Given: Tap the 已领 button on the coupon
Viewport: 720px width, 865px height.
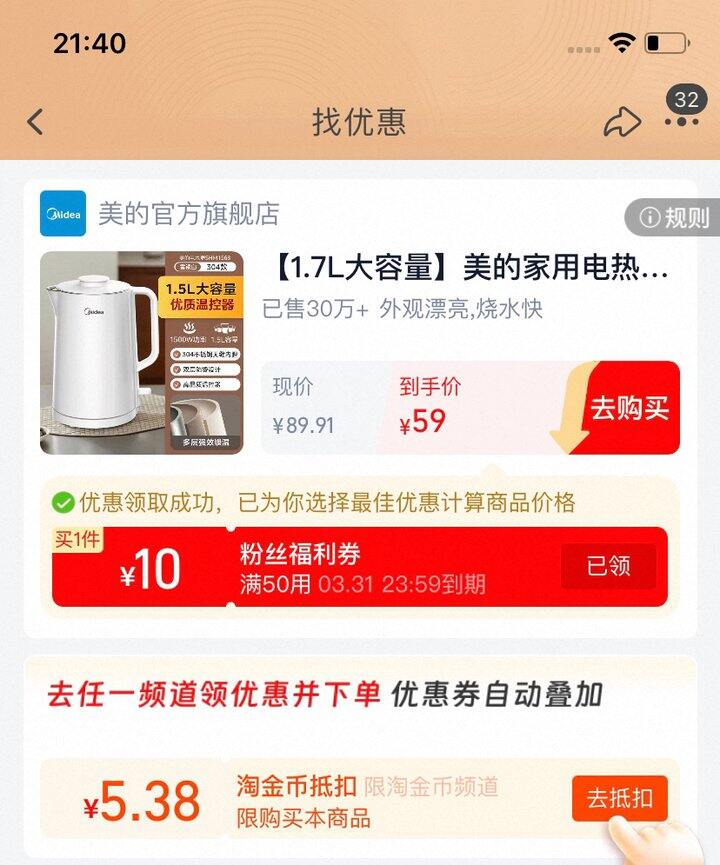Looking at the screenshot, I should [607, 565].
